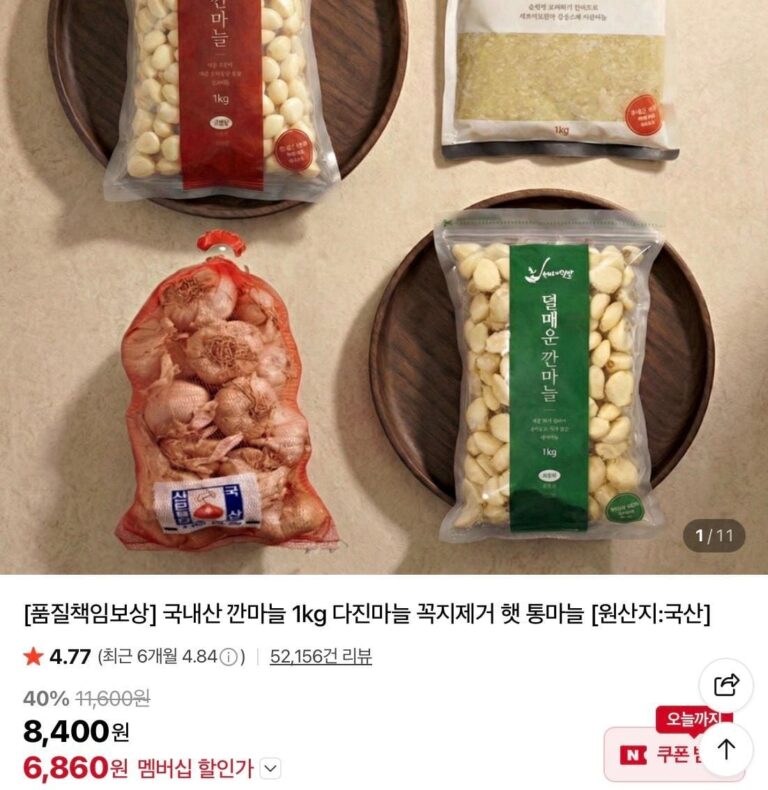
Task: Show info about the six-month rating
Action: (x=230, y=658)
